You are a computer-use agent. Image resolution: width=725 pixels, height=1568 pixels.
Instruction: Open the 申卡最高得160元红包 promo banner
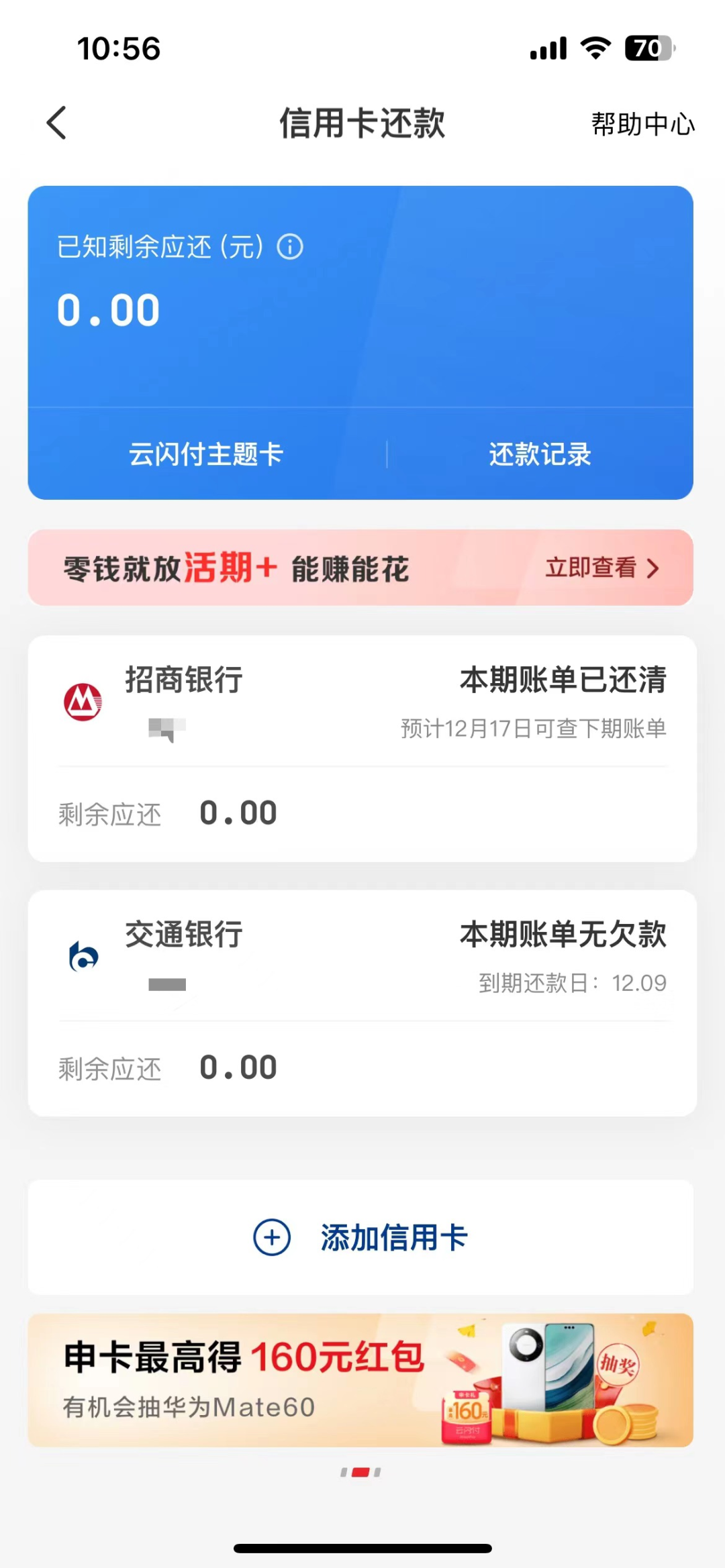click(x=361, y=1379)
